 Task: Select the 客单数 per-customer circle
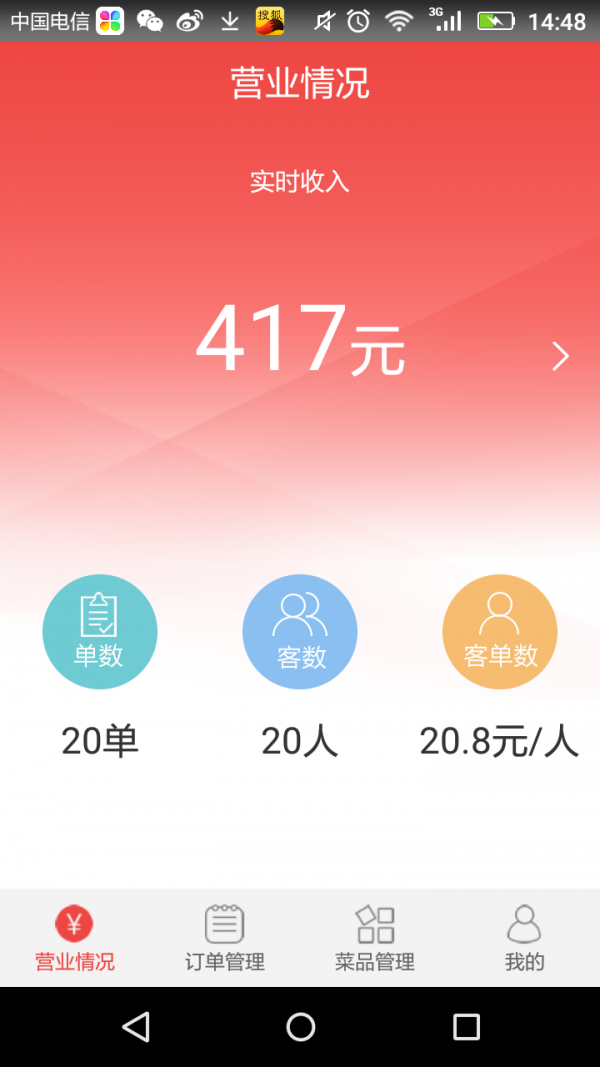500,631
